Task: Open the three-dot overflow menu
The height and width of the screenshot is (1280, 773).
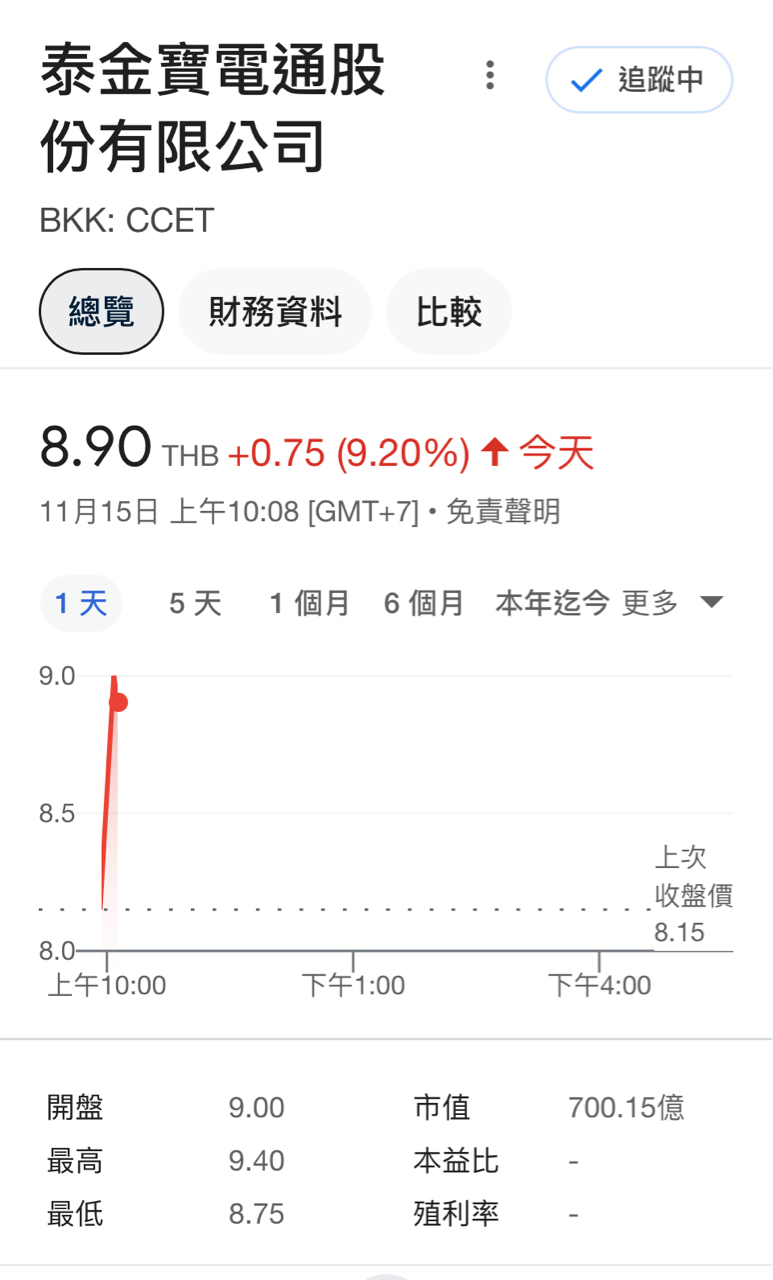Action: coord(489,76)
